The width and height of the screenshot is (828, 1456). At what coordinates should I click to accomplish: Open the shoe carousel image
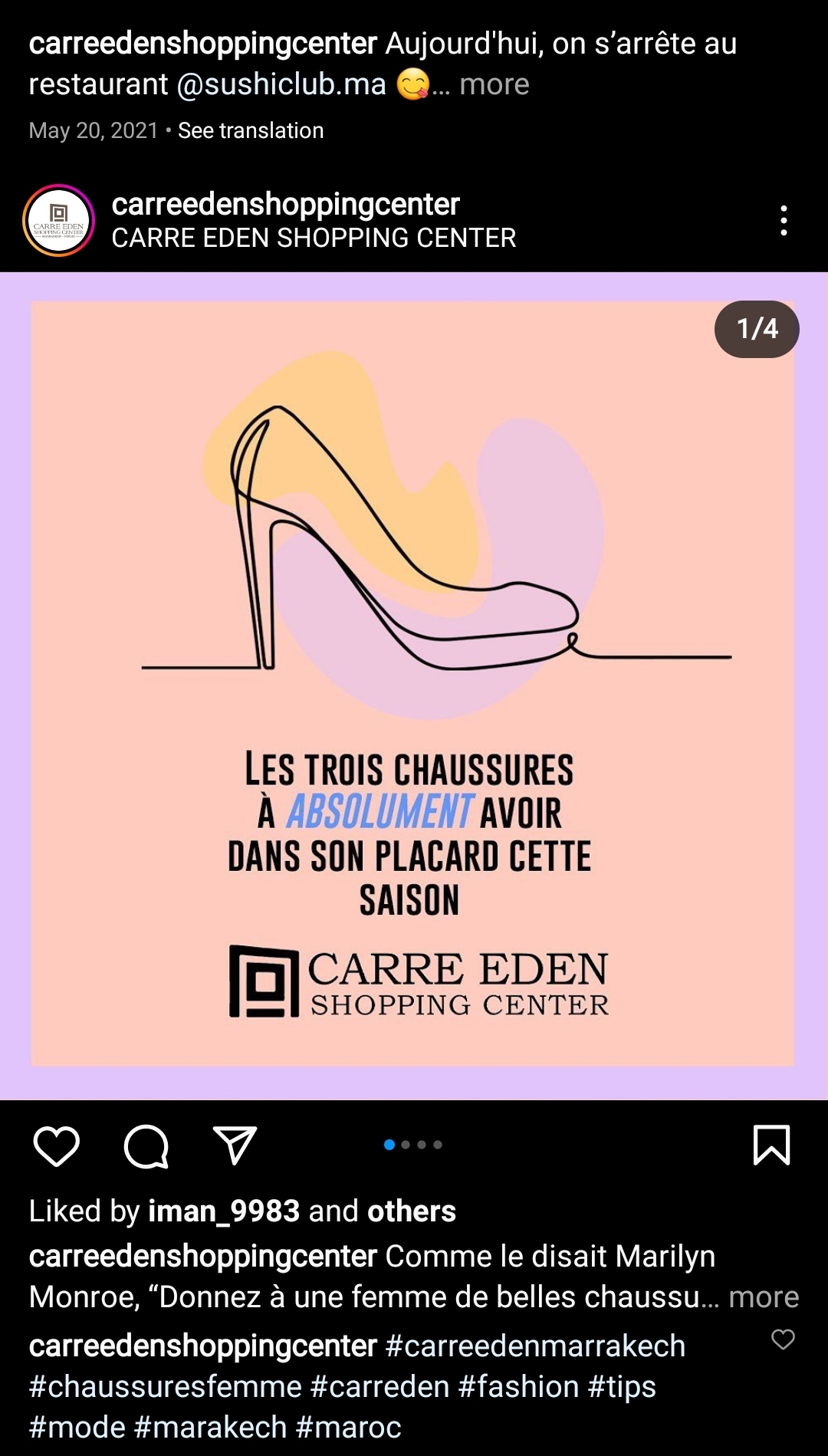click(x=414, y=685)
